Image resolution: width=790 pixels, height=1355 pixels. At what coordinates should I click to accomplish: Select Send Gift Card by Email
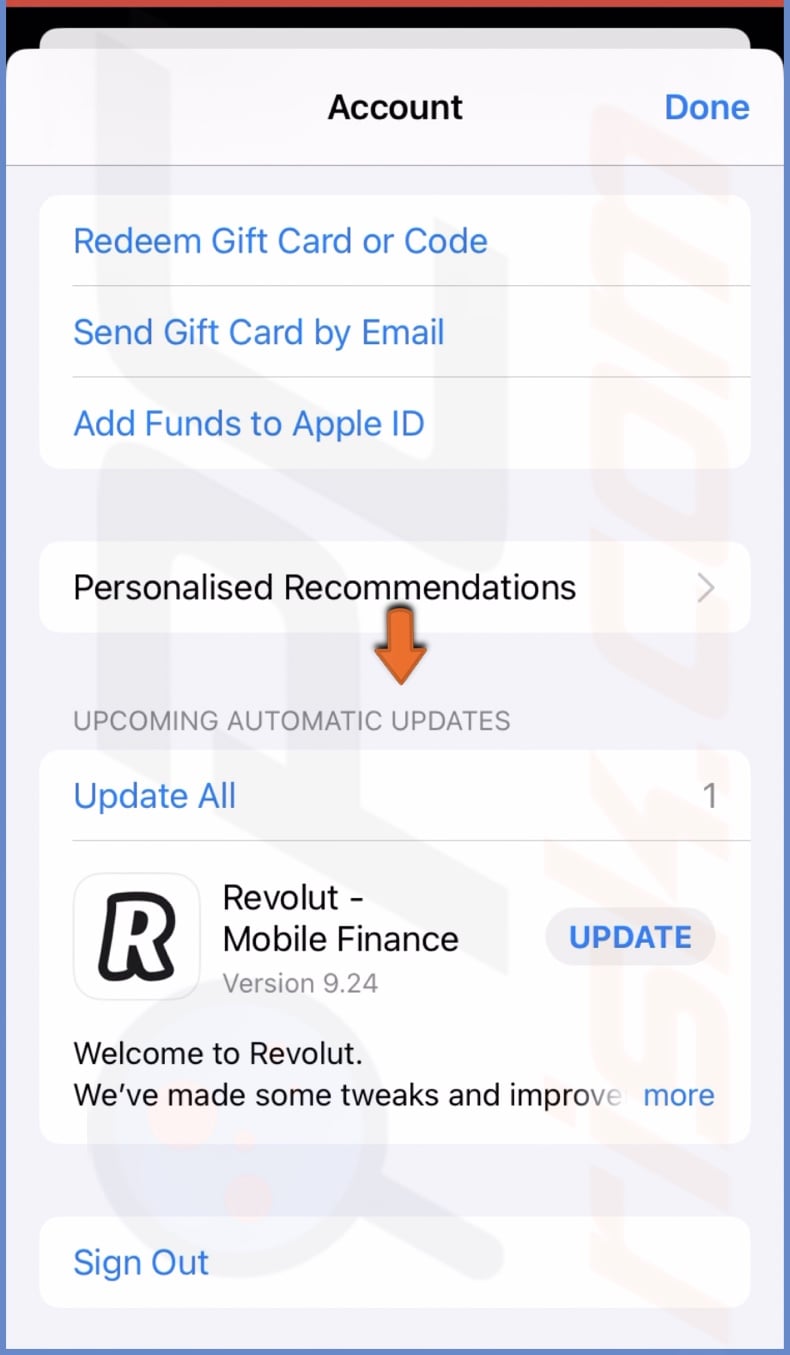258,332
